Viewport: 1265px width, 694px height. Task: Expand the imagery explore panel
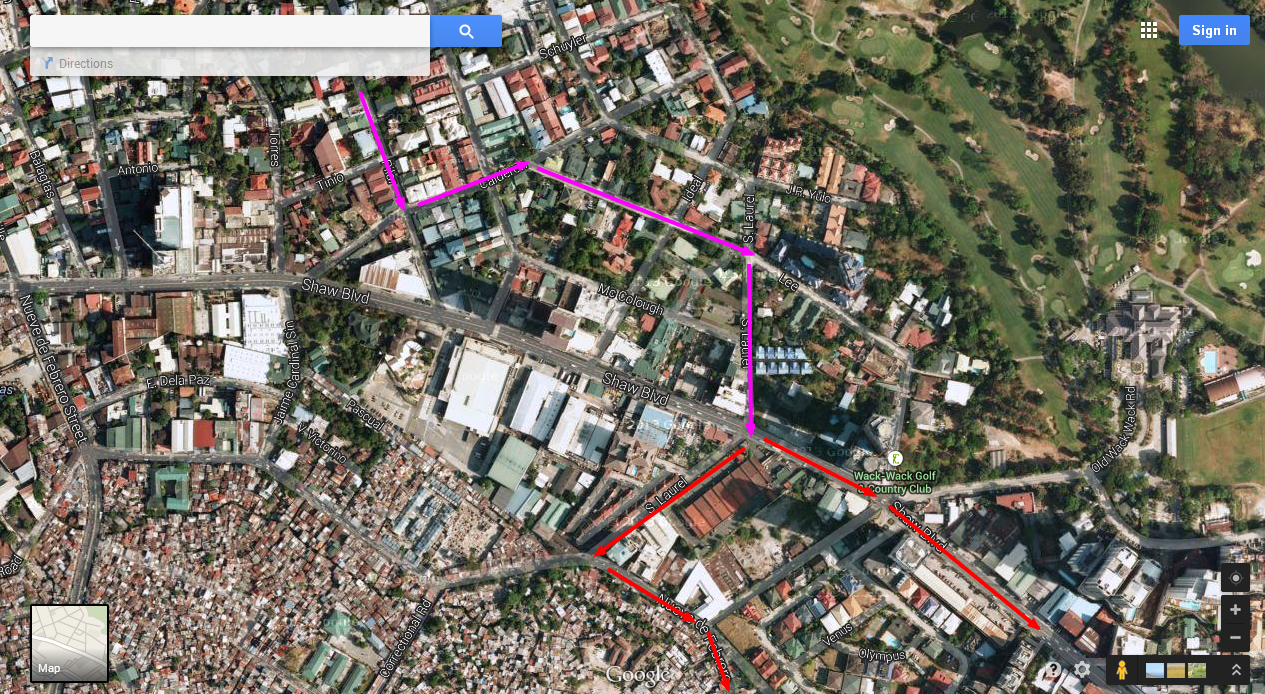coord(1237,670)
